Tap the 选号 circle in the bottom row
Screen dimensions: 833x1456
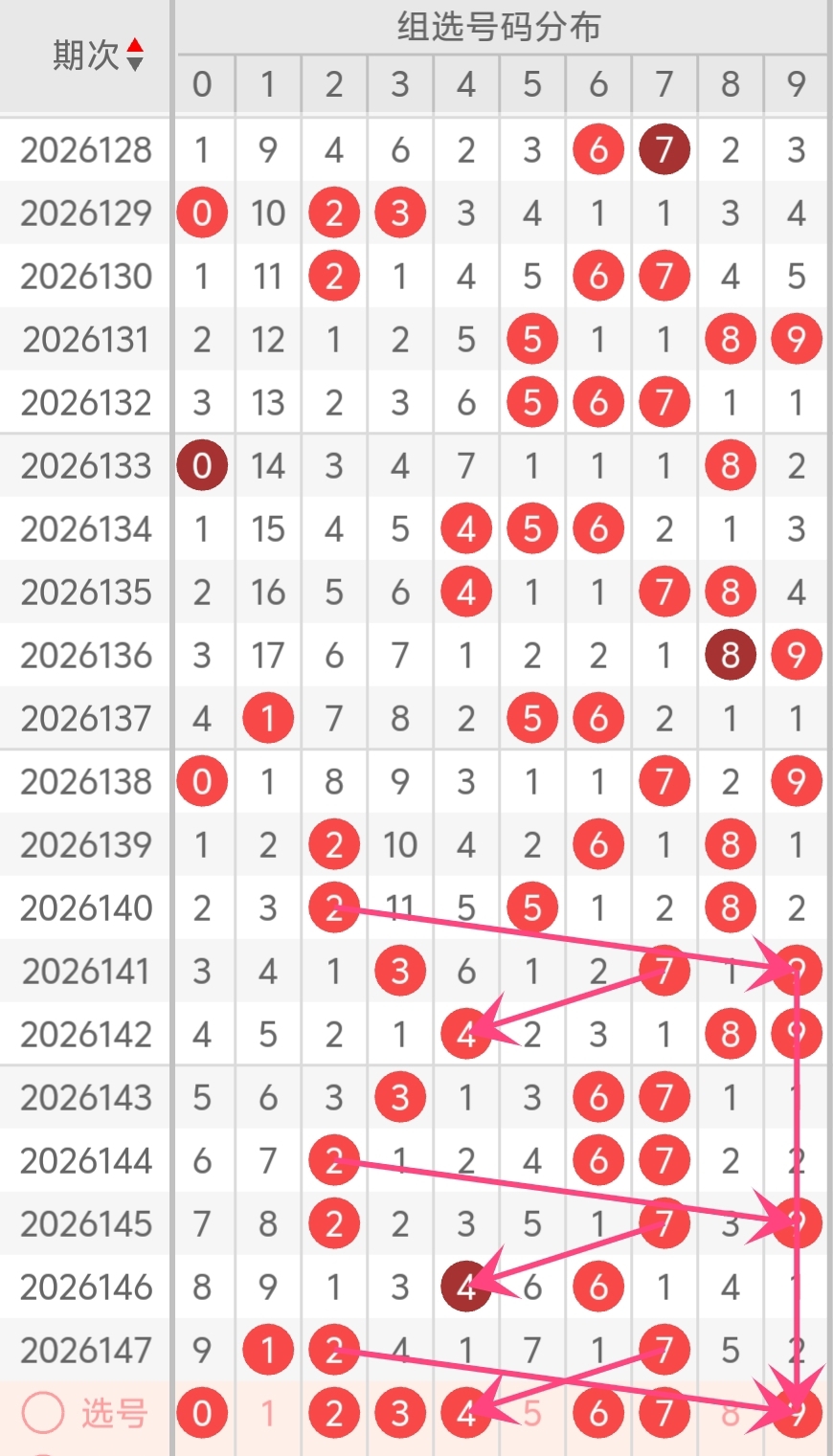(43, 1413)
